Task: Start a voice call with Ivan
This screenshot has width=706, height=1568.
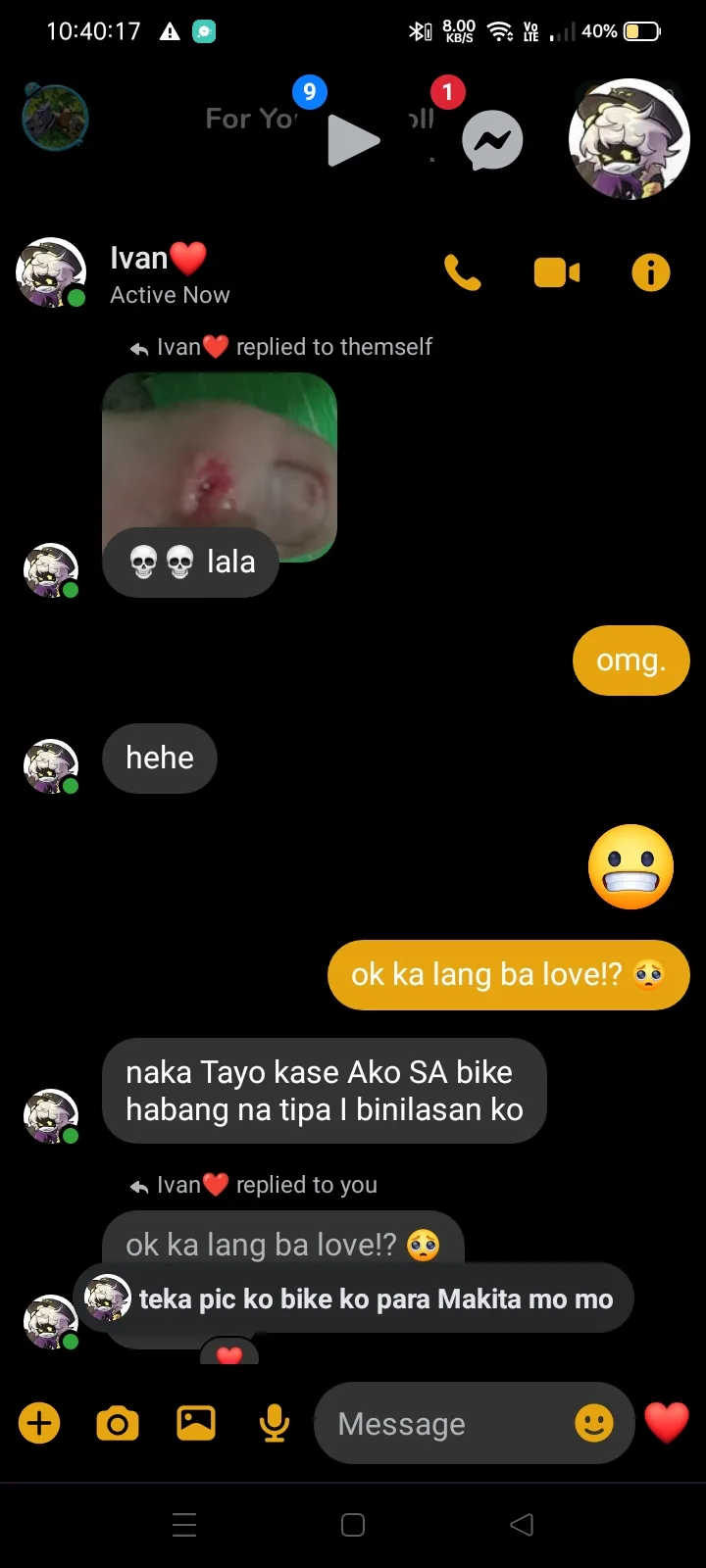Action: [x=463, y=272]
